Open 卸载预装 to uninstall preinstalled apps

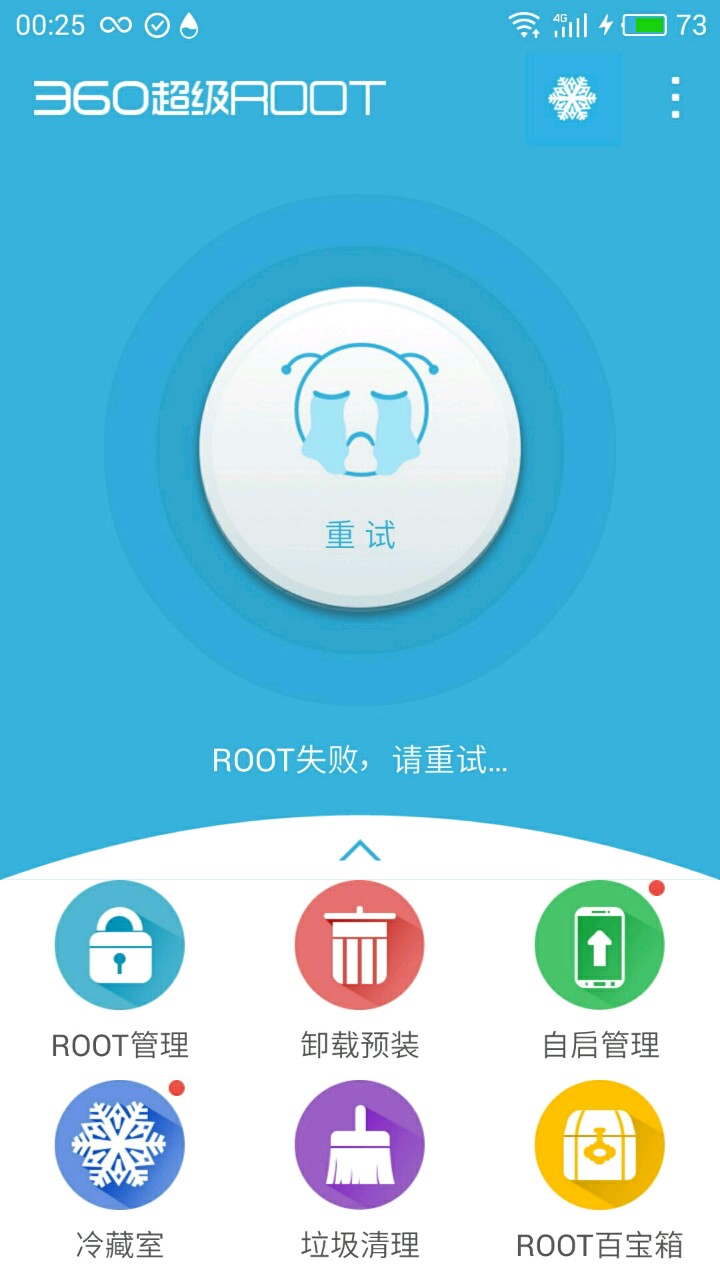[x=360, y=946]
